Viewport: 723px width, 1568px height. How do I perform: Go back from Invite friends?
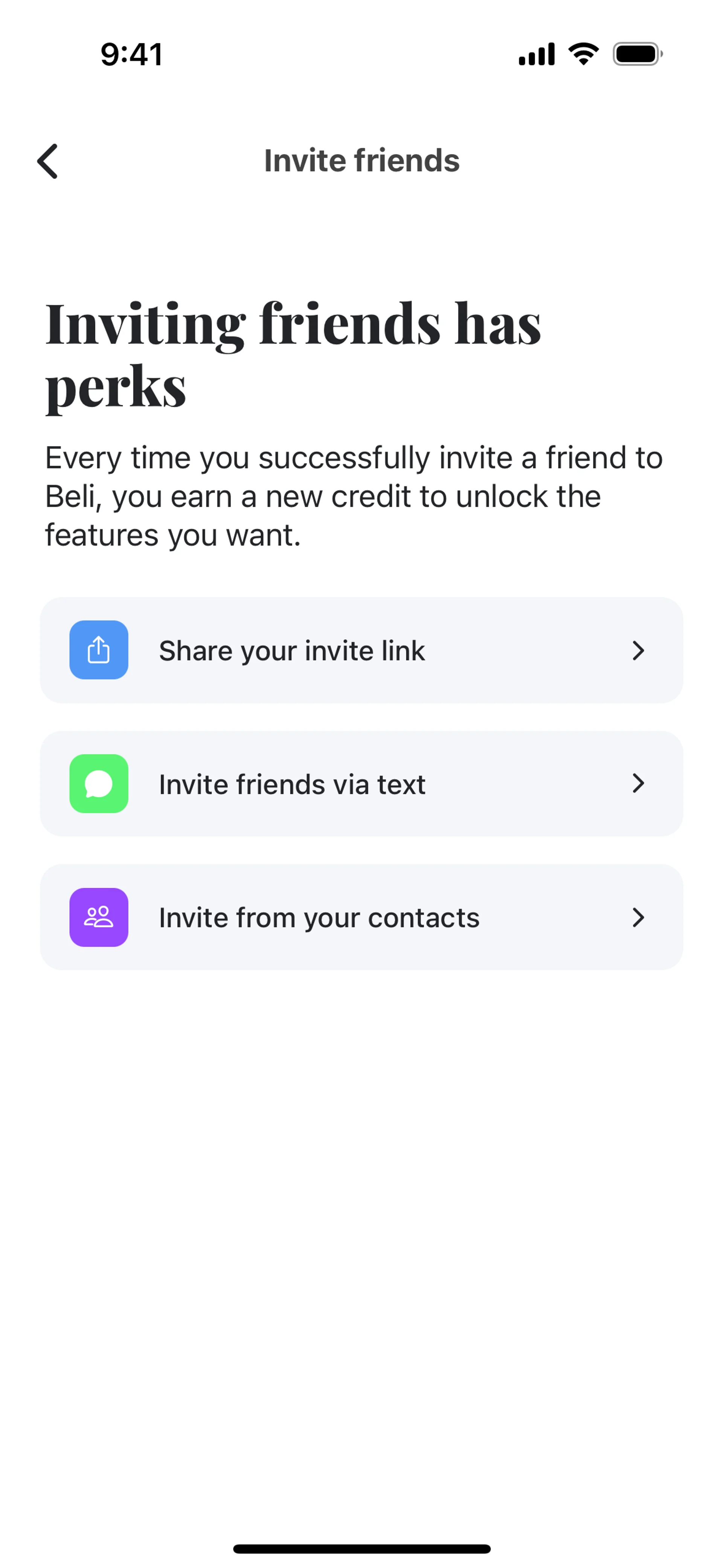point(47,161)
